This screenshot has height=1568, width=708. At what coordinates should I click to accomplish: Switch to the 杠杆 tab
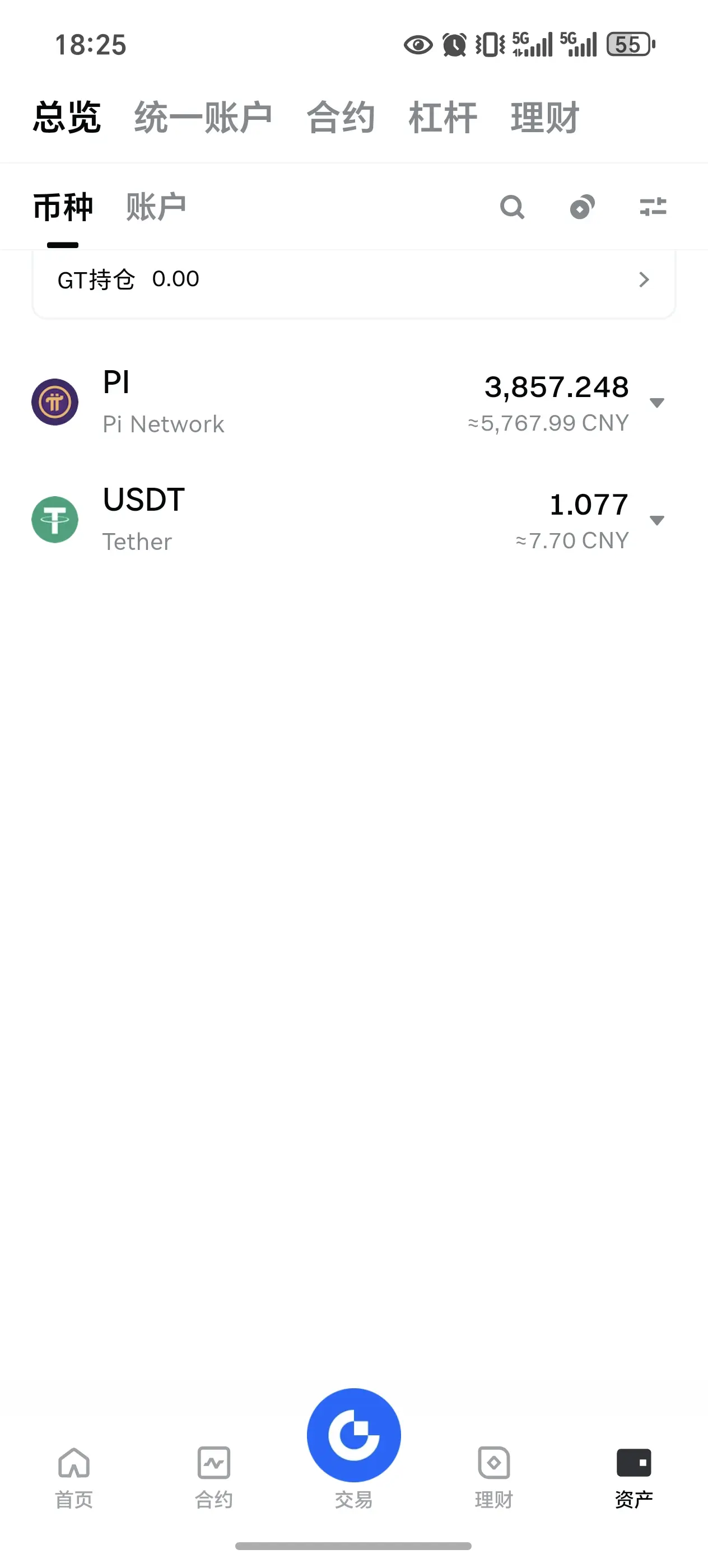click(442, 118)
